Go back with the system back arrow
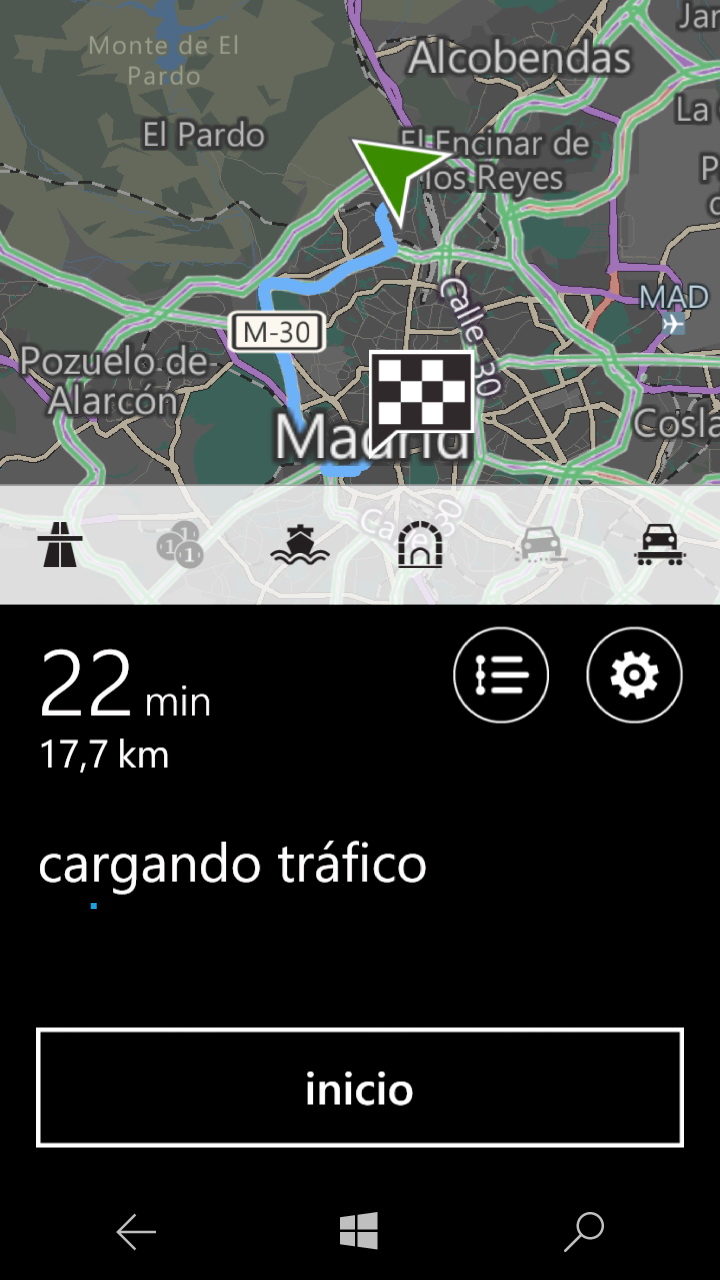Image resolution: width=720 pixels, height=1280 pixels. tap(136, 1232)
